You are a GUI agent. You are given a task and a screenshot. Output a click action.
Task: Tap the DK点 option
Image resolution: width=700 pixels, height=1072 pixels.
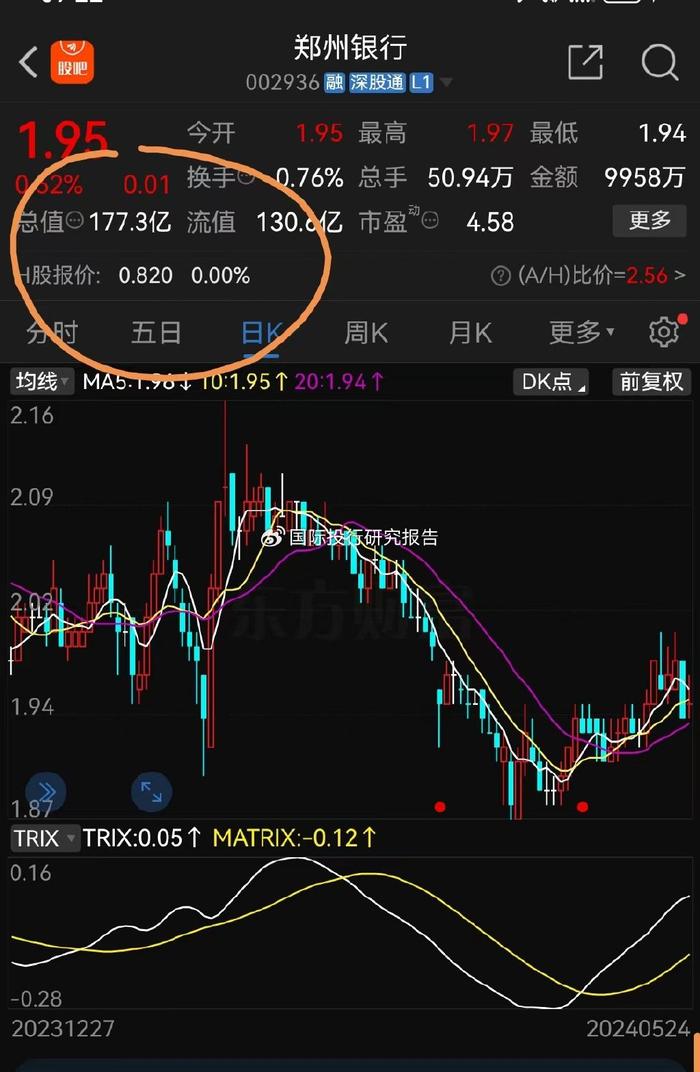click(x=550, y=381)
